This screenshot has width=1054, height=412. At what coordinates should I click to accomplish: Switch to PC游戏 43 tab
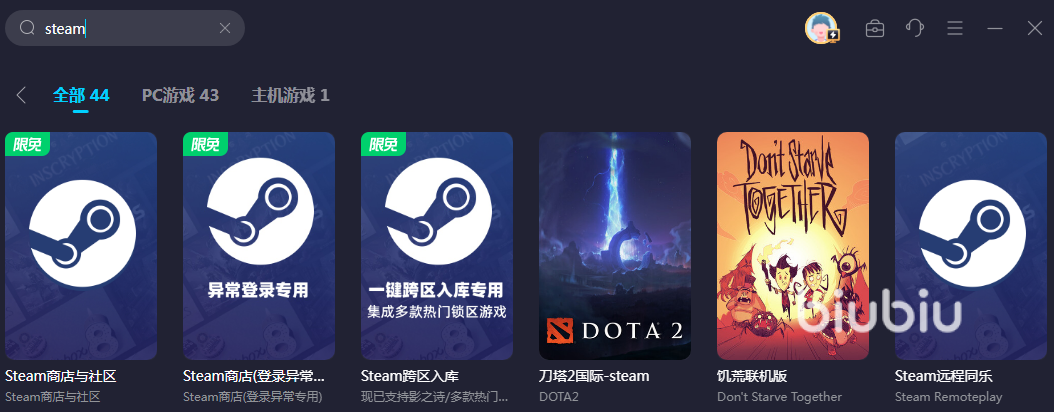(x=180, y=95)
